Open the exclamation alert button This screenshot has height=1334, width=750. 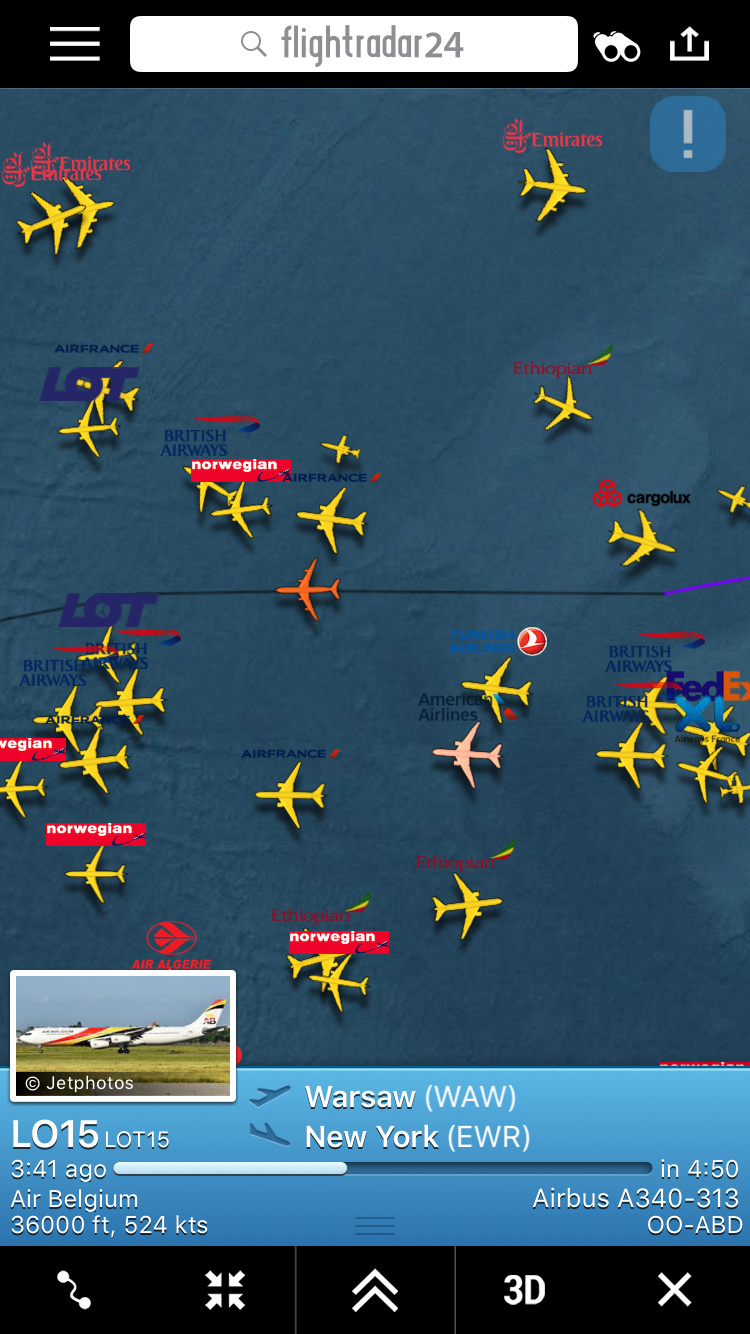pos(688,134)
